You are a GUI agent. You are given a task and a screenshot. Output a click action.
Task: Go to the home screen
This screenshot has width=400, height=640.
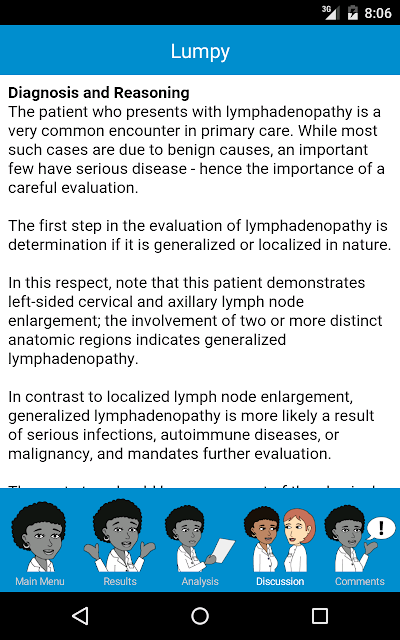coord(200,616)
